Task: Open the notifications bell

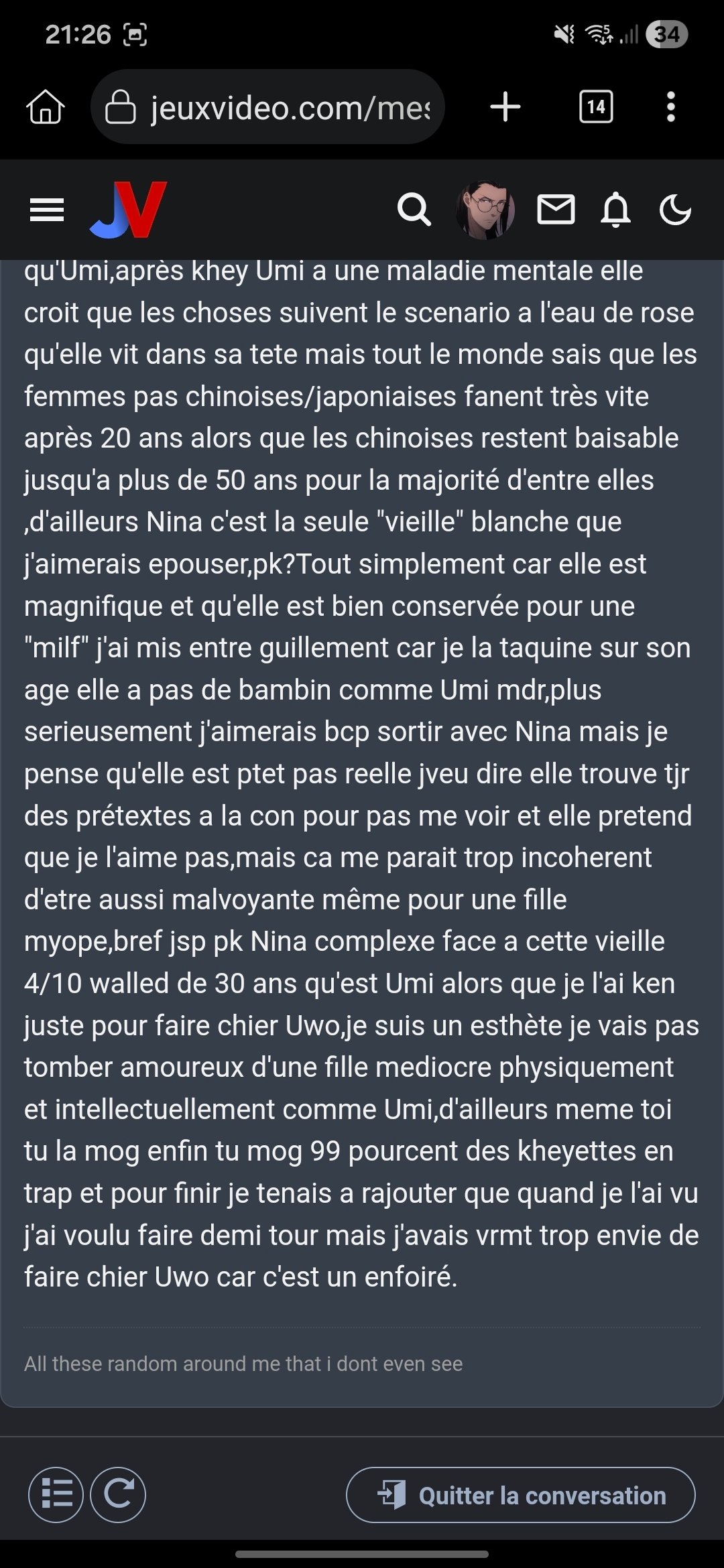Action: tap(615, 210)
